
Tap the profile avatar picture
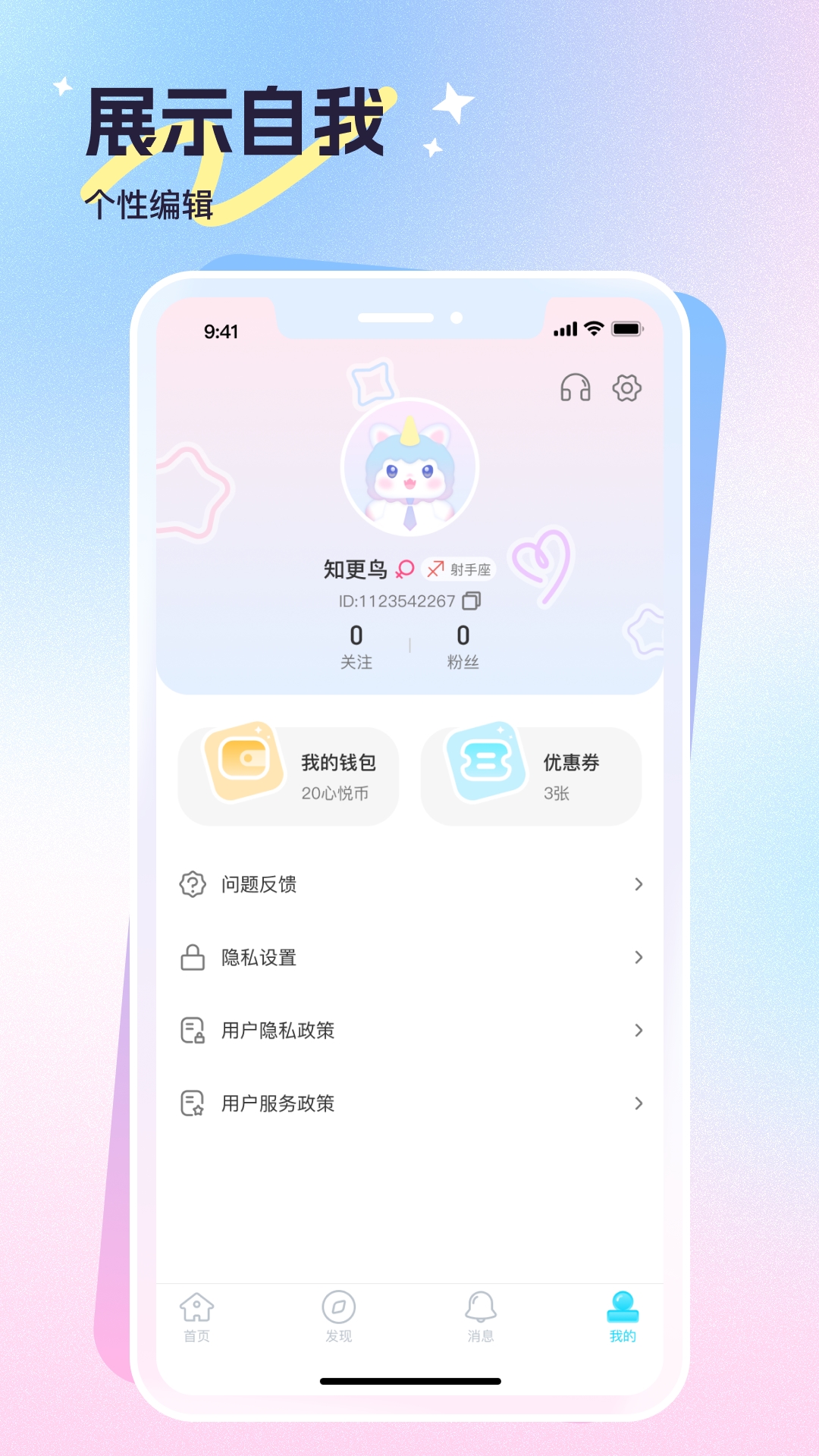(x=409, y=468)
